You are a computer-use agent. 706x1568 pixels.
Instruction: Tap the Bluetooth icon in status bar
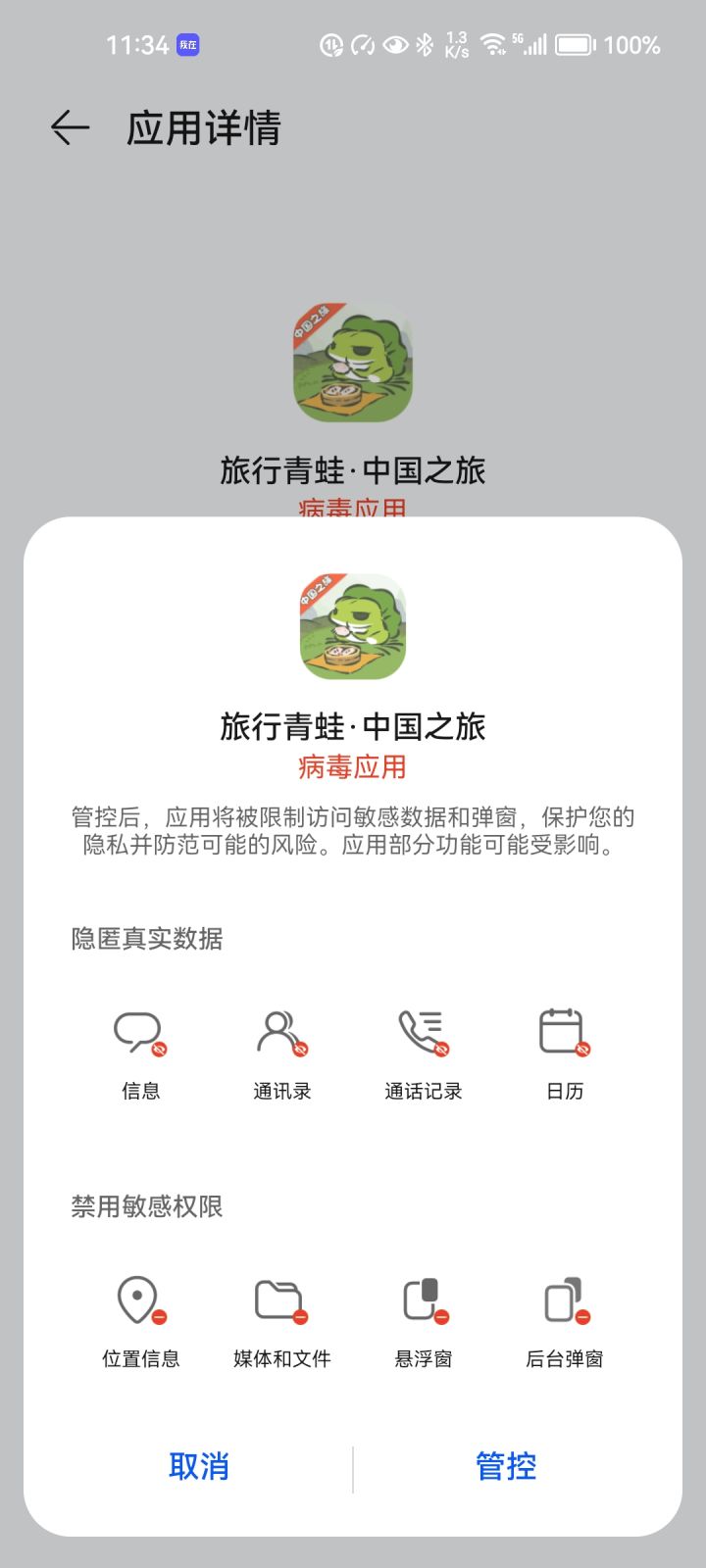(426, 44)
